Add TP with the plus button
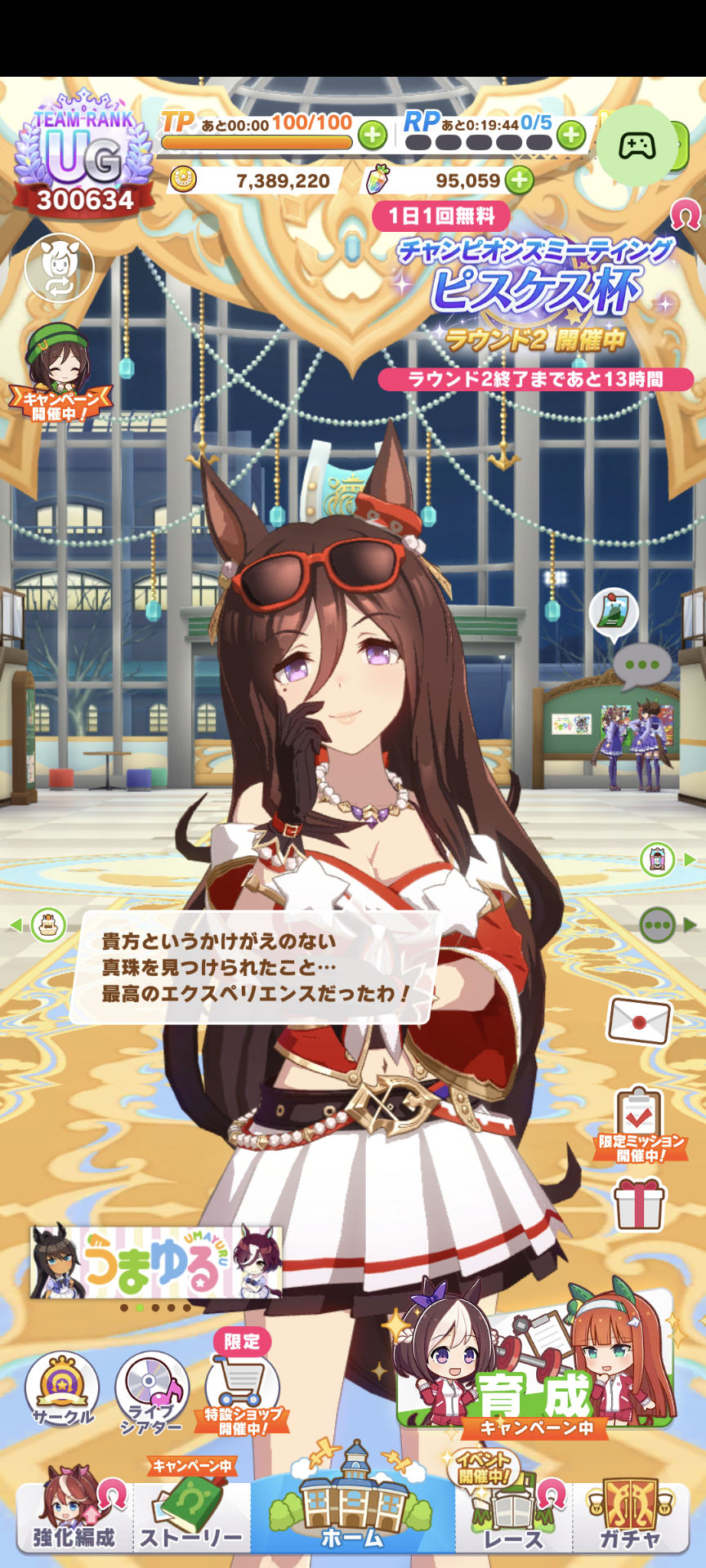Viewport: 706px width, 1568px height. point(373,135)
